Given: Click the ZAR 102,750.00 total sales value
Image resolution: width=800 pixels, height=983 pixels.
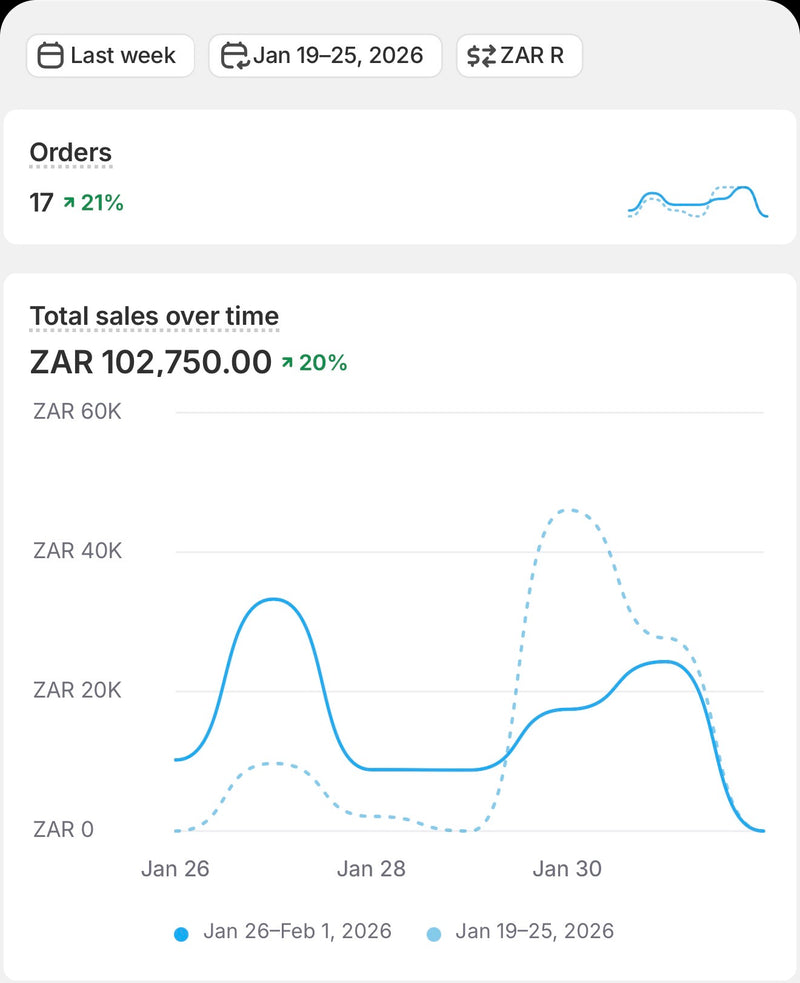Looking at the screenshot, I should 150,361.
